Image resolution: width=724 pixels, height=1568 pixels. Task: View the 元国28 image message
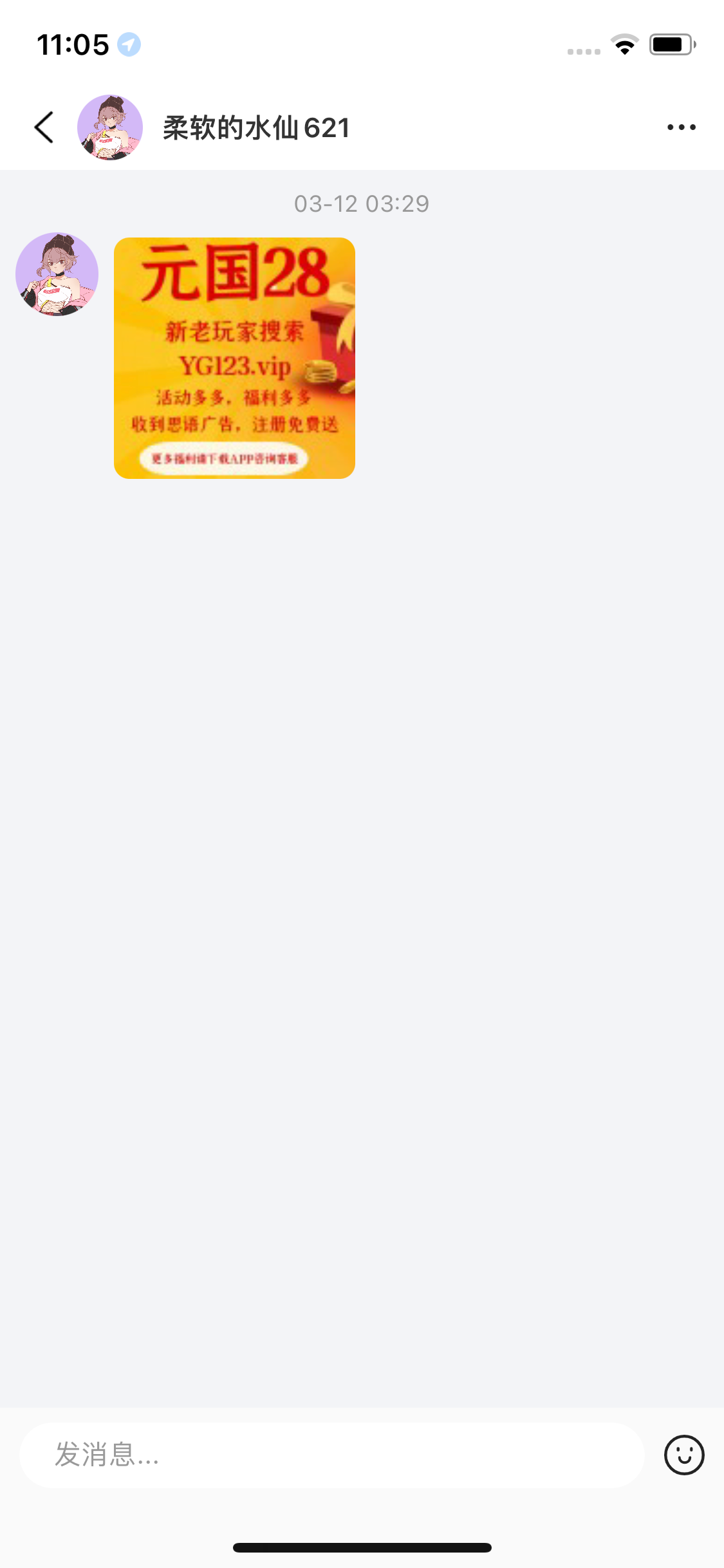234,358
